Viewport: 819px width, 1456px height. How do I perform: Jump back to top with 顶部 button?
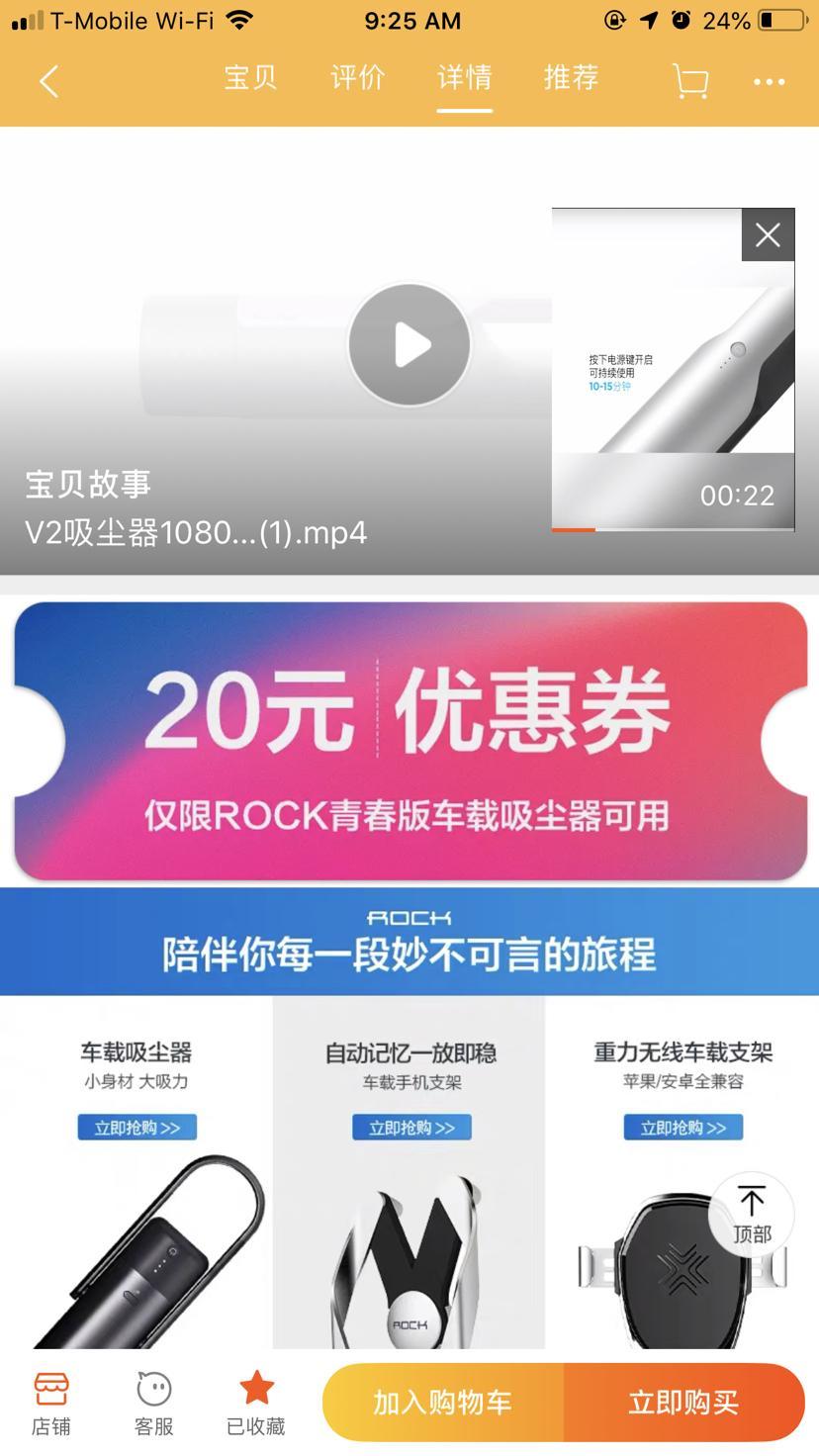click(x=751, y=1216)
